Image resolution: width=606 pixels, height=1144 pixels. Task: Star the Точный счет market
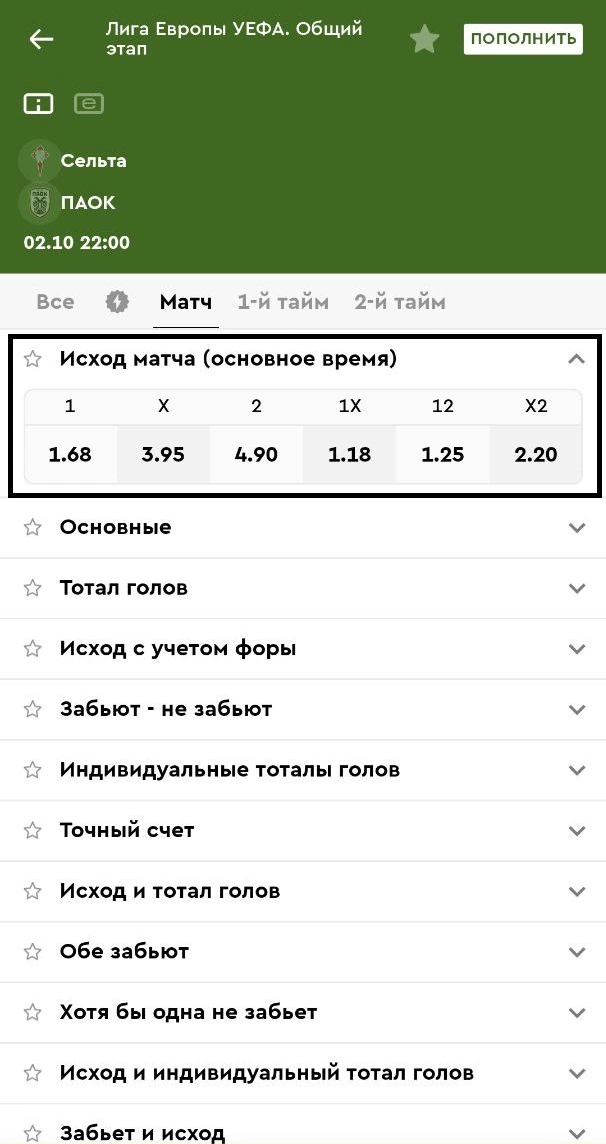coord(33,831)
